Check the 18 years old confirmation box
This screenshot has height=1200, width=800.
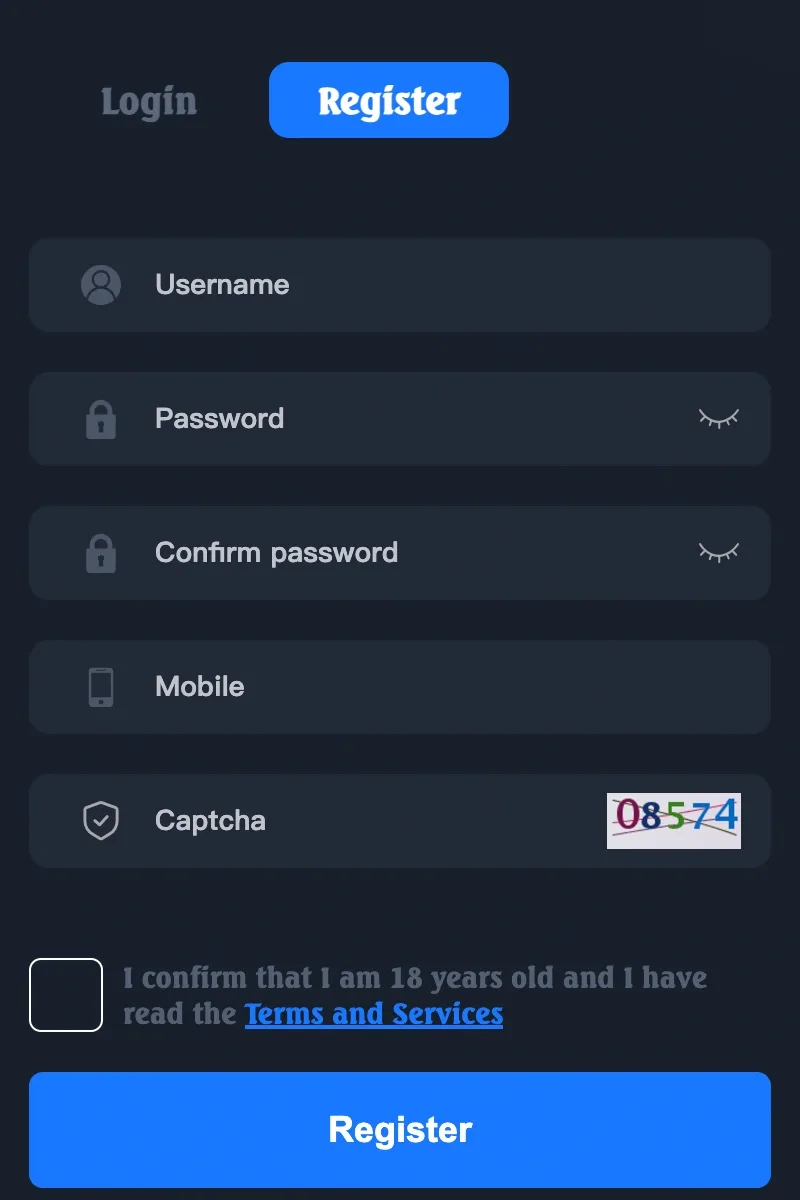click(66, 995)
